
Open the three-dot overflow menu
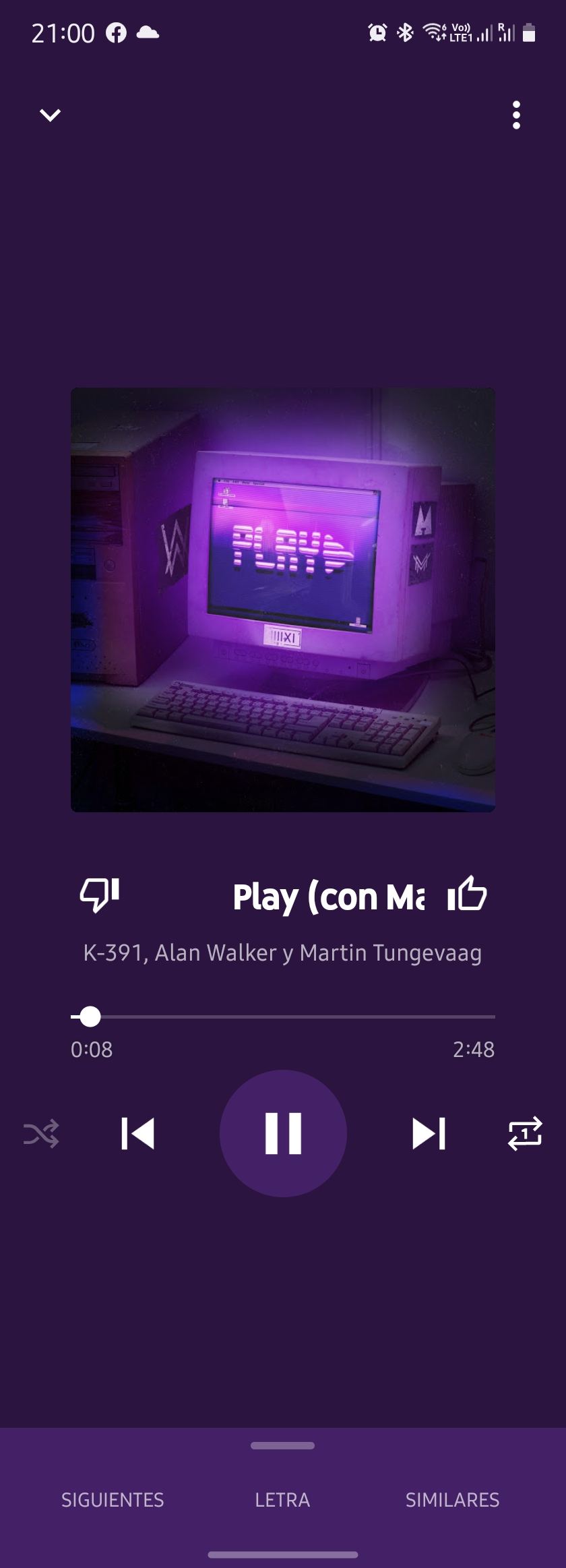(x=516, y=115)
